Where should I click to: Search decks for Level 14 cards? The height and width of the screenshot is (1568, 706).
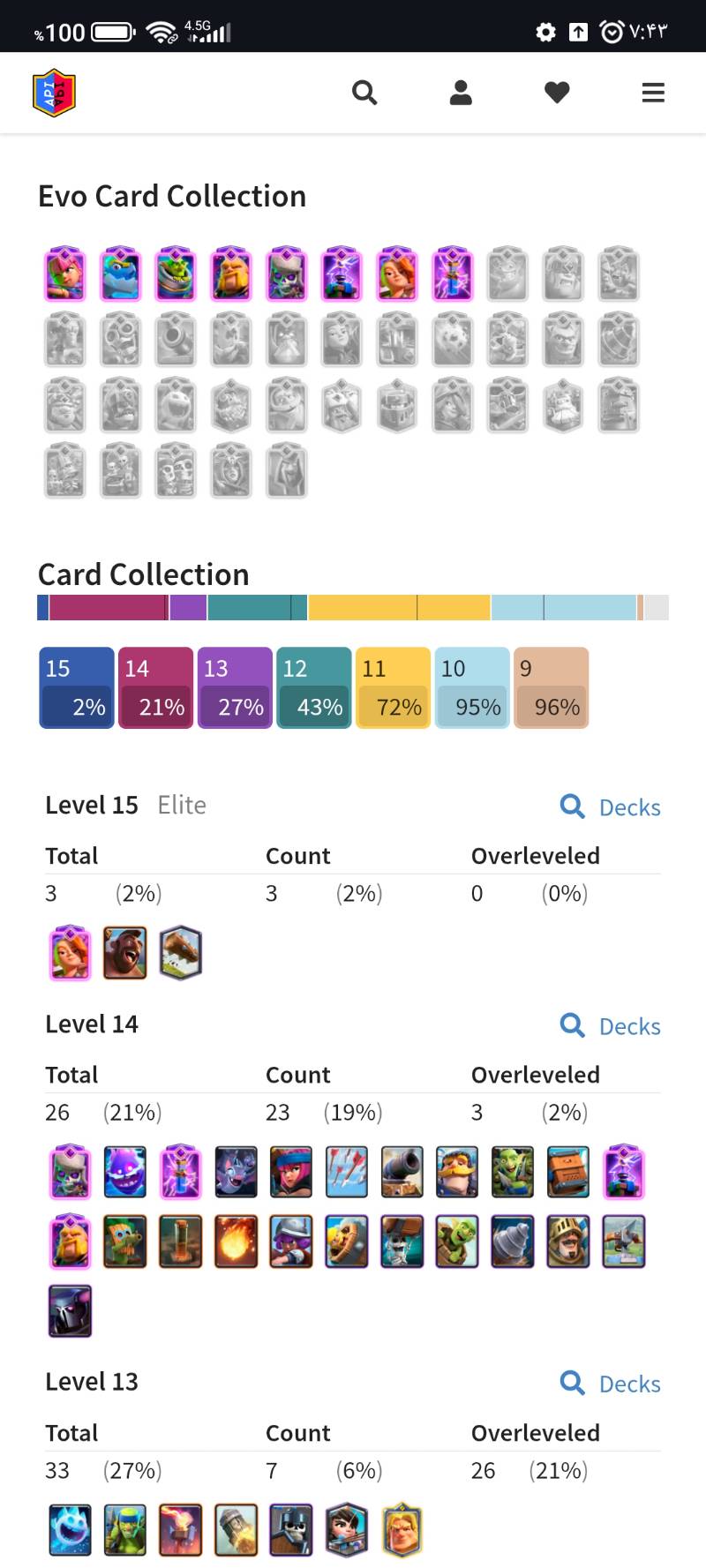tap(611, 1025)
